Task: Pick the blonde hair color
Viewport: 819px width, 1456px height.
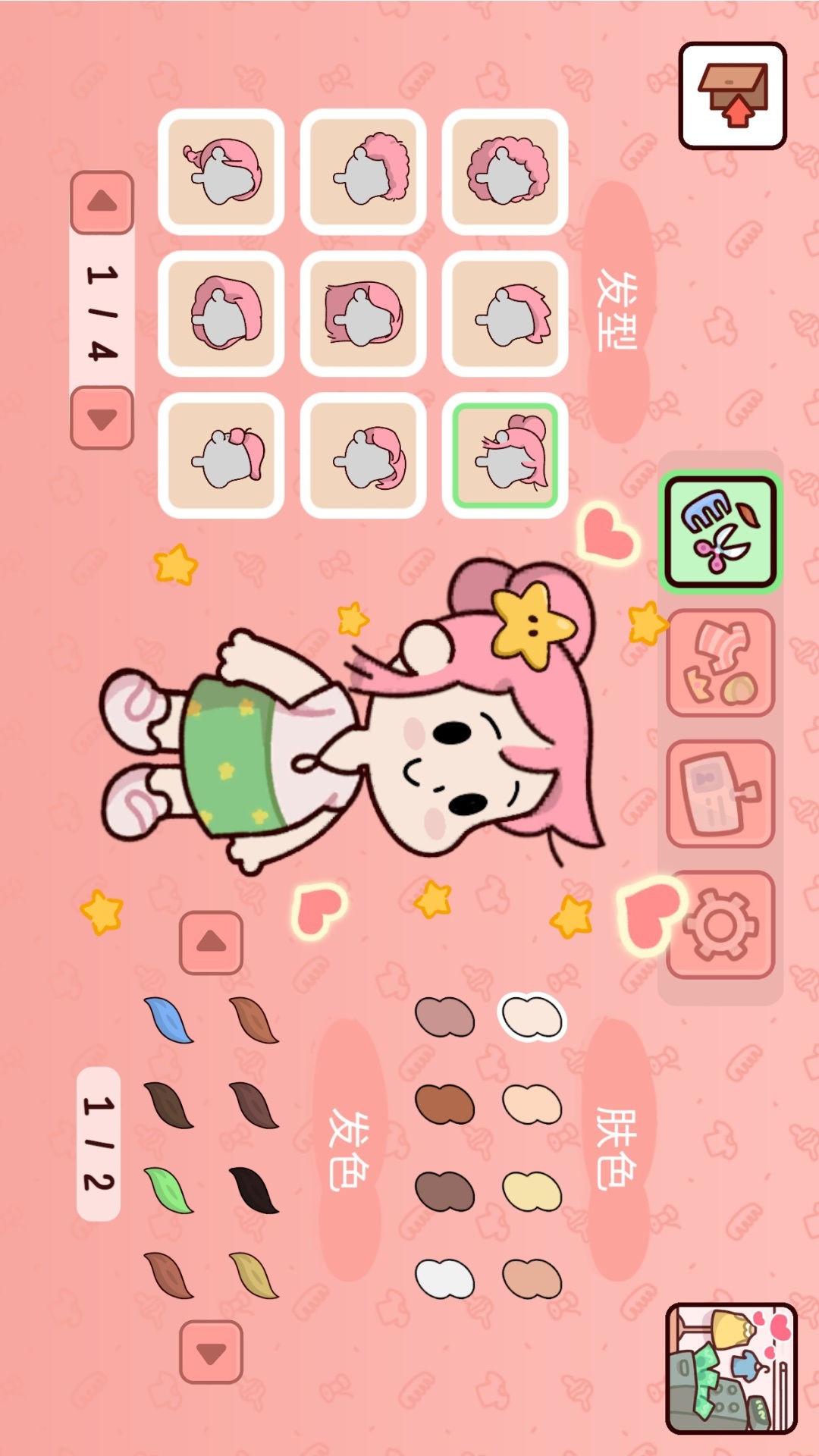Action: 255,1275
